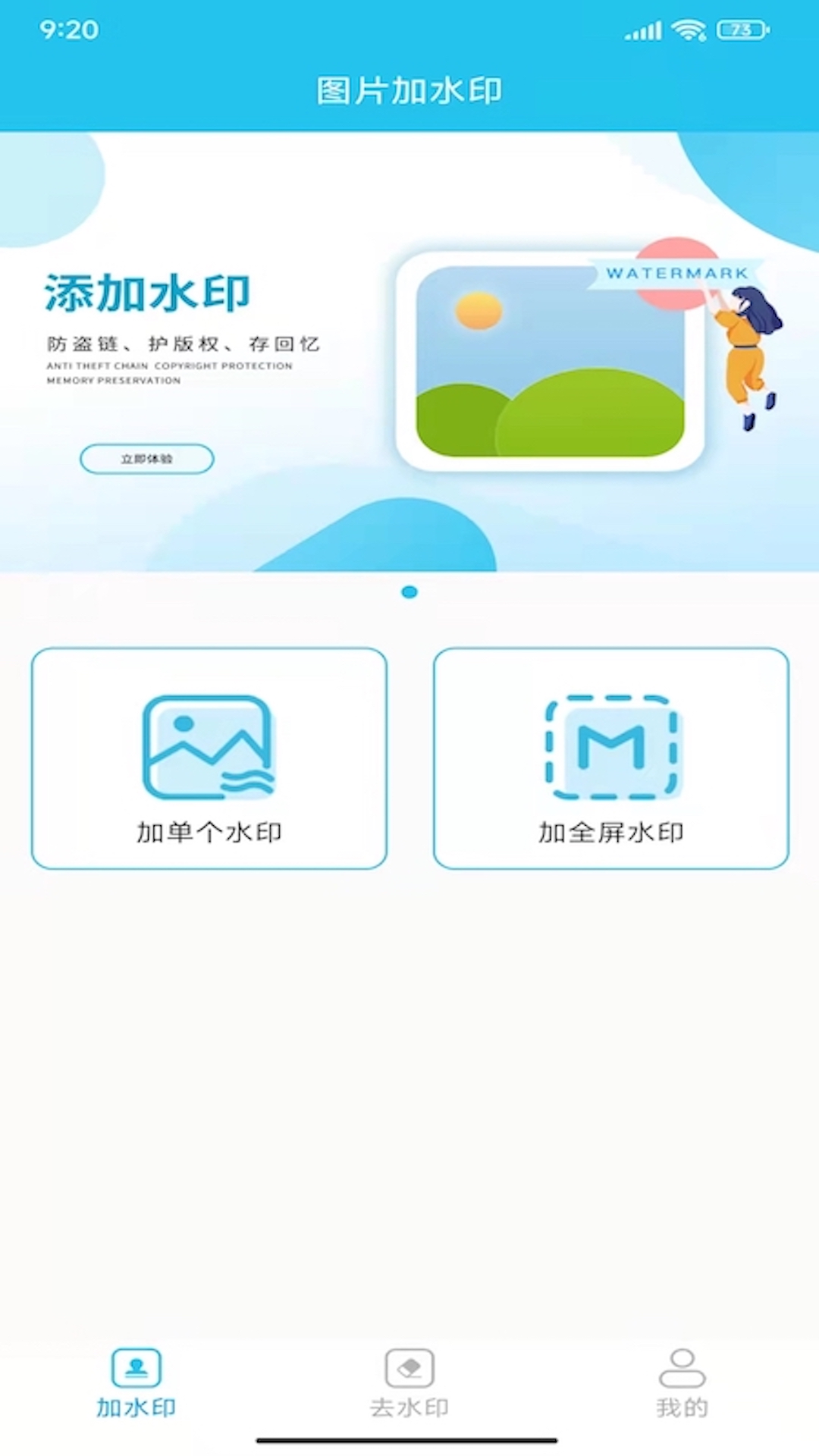Tap the 立即体验 button on the banner
This screenshot has height=1456, width=819.
click(147, 459)
